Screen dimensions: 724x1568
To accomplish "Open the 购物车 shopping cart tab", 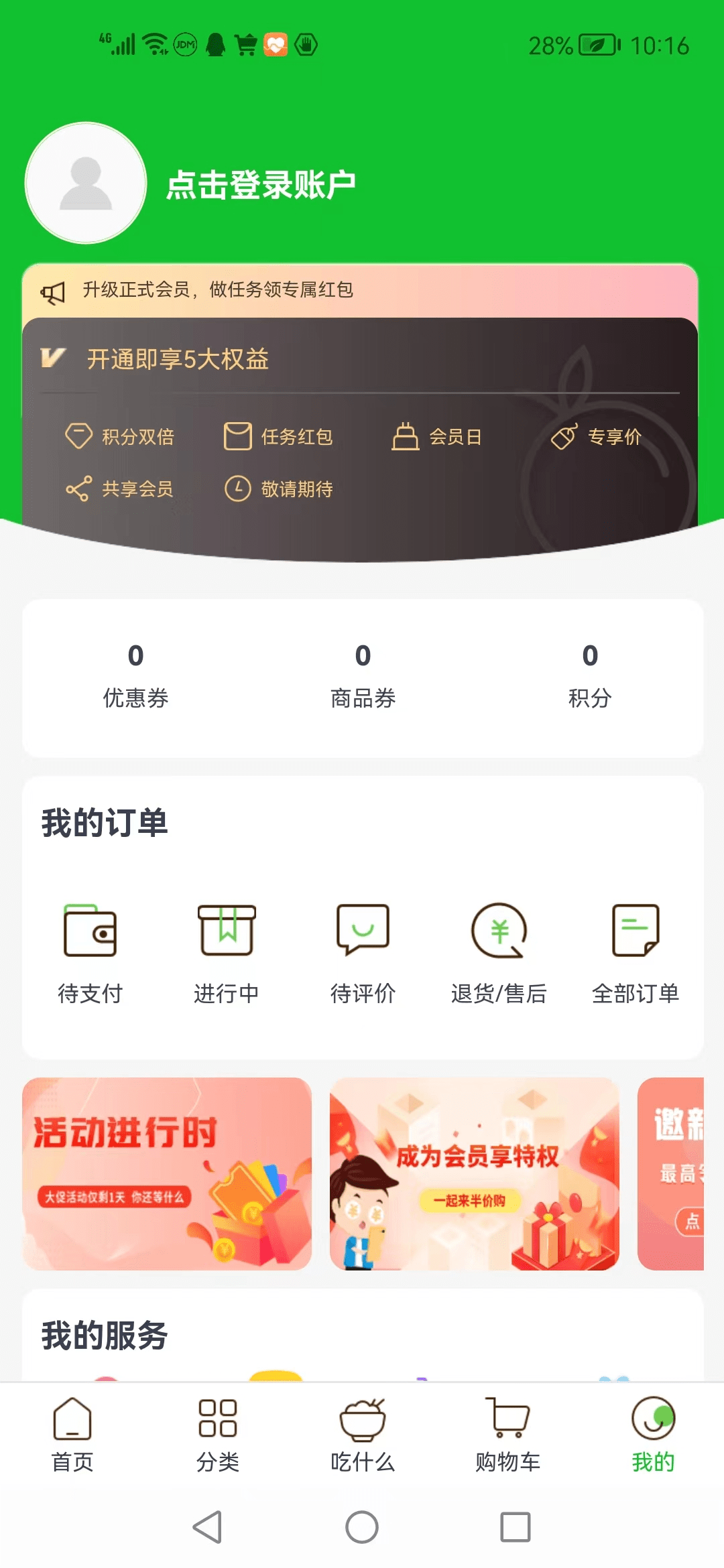I will pos(507,1435).
